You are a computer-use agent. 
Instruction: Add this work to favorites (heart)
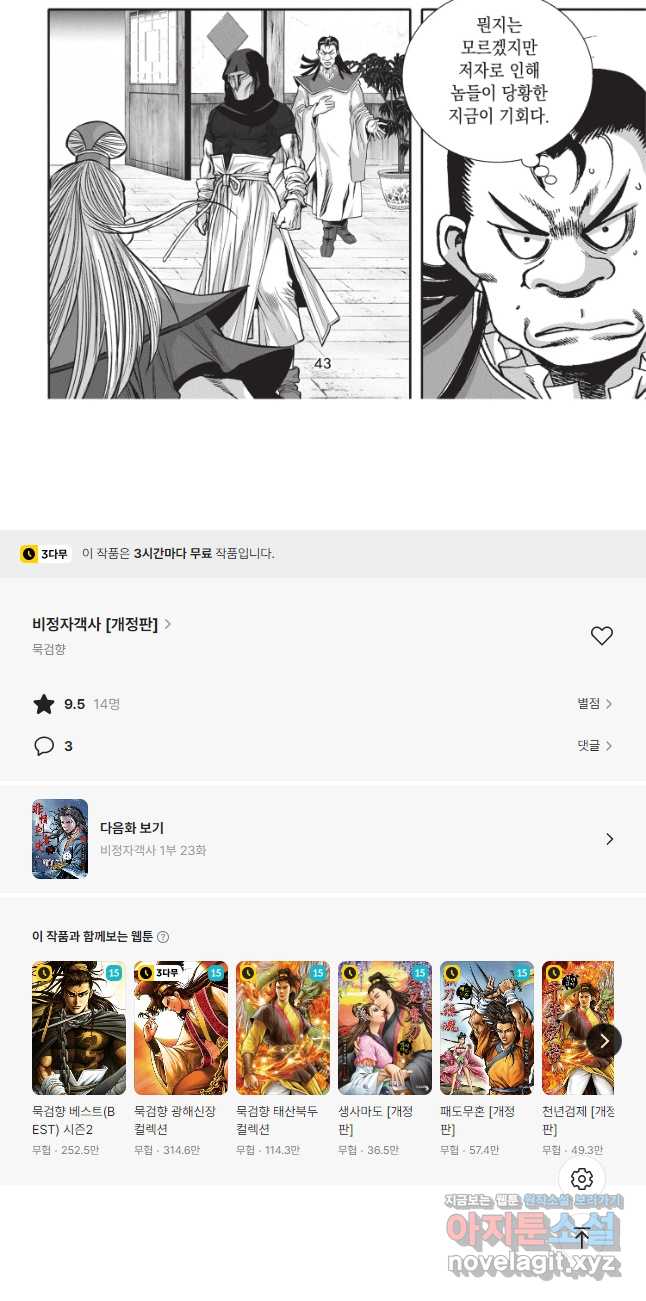pos(601,636)
